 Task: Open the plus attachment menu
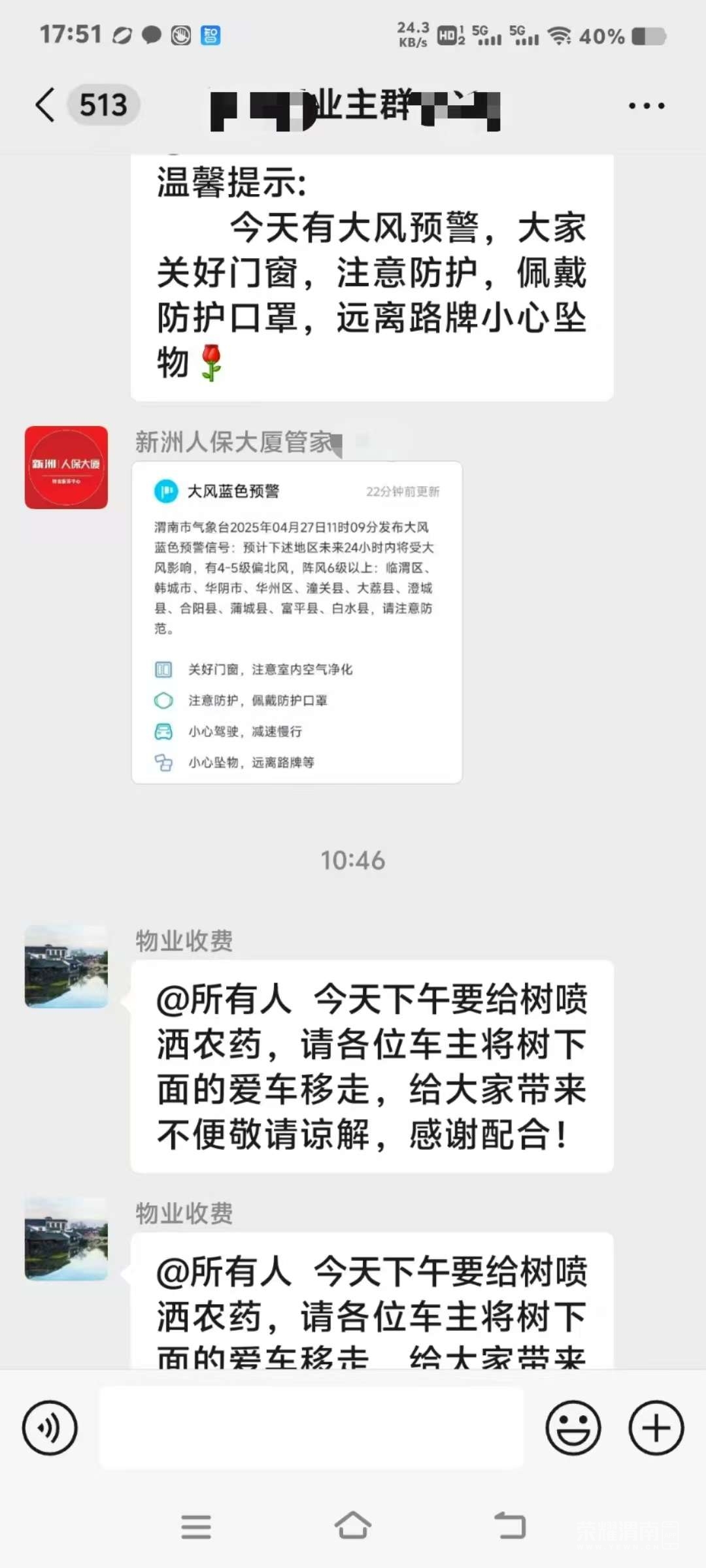point(656,1428)
